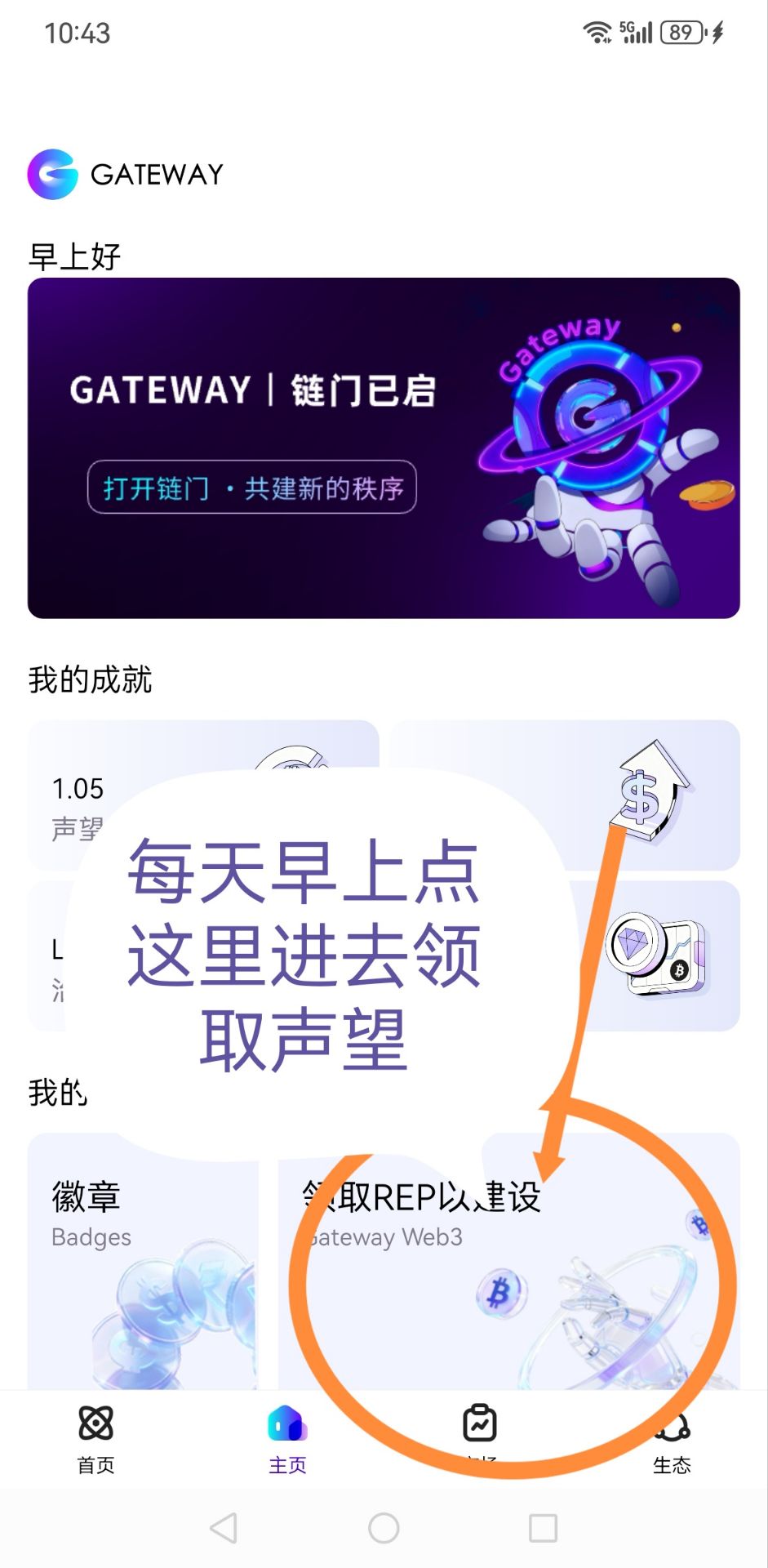Viewport: 768px width, 1568px height.
Task: Tap the system home button
Action: [x=384, y=1528]
